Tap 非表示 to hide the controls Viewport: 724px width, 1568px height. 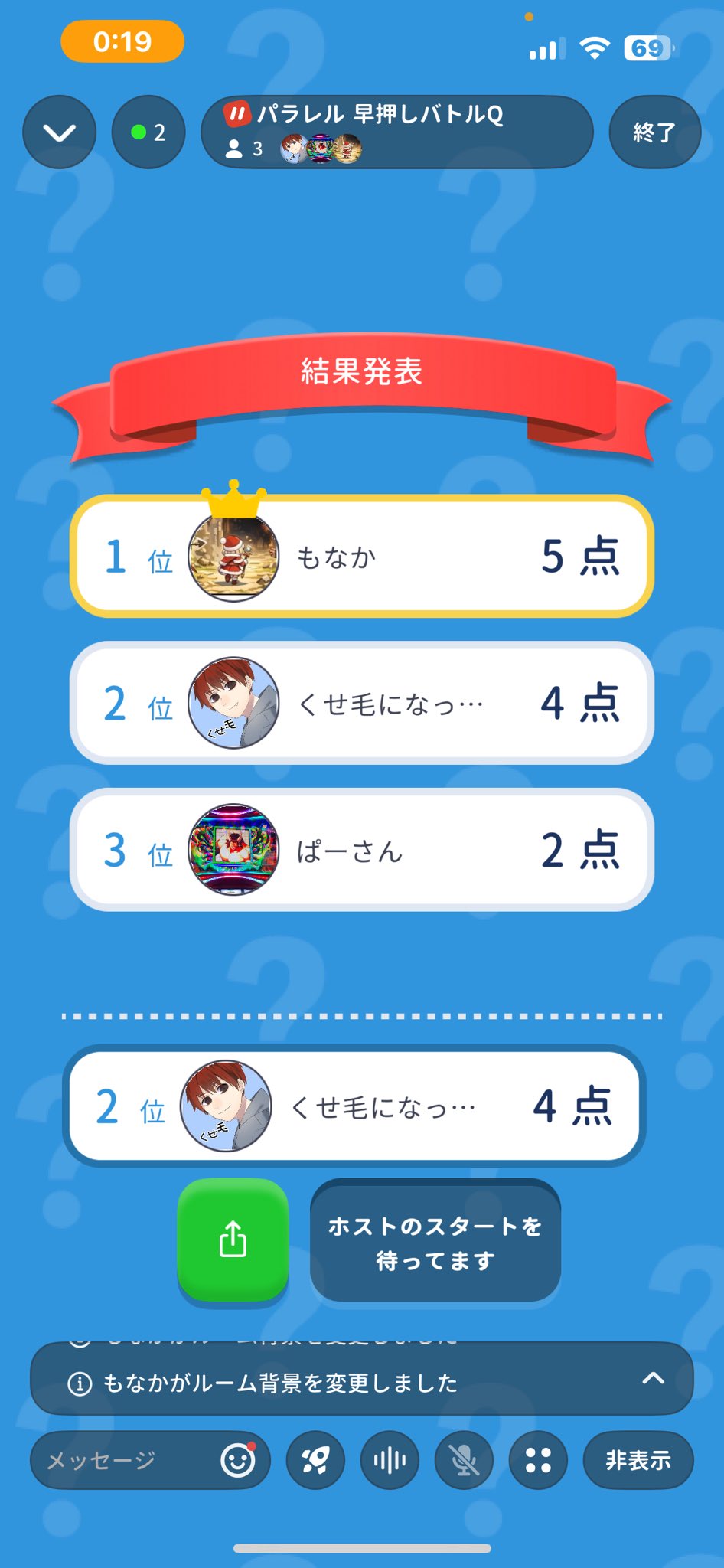638,1460
